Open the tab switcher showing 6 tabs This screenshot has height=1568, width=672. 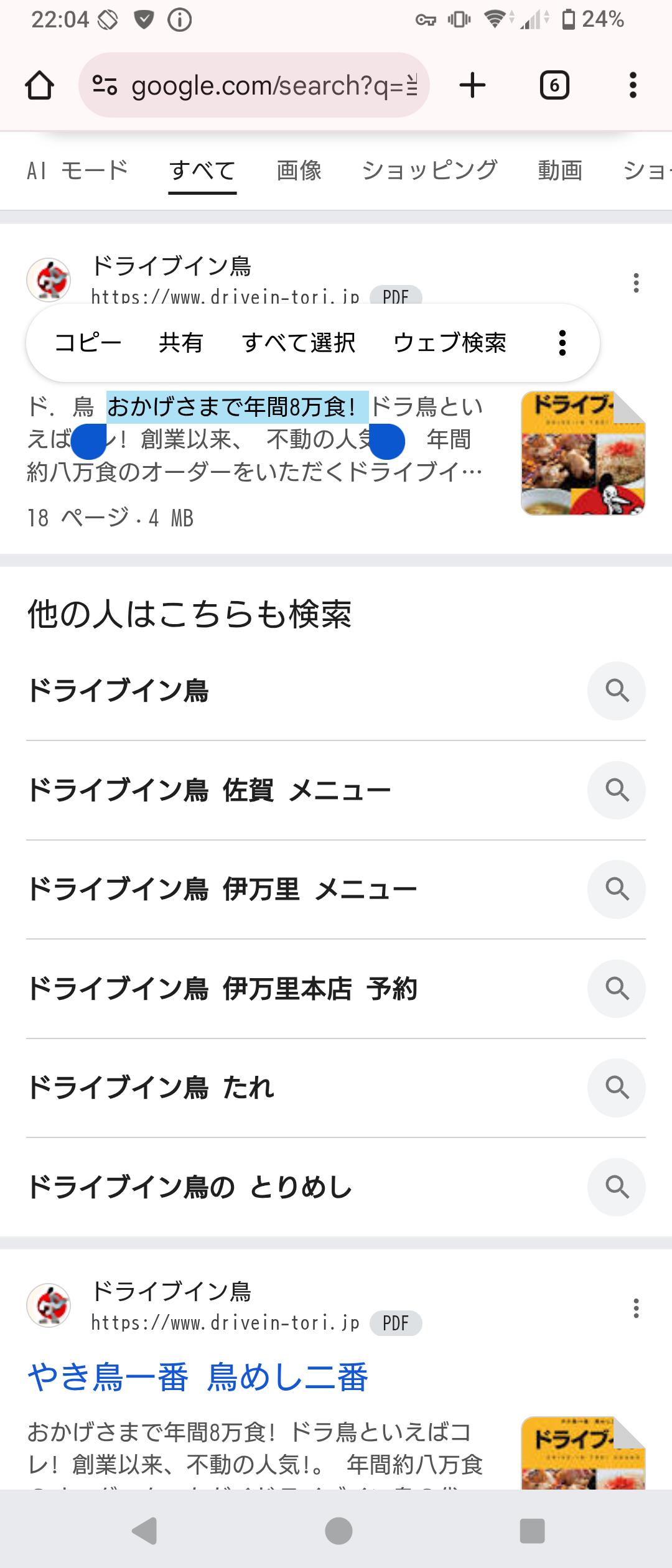coord(554,85)
